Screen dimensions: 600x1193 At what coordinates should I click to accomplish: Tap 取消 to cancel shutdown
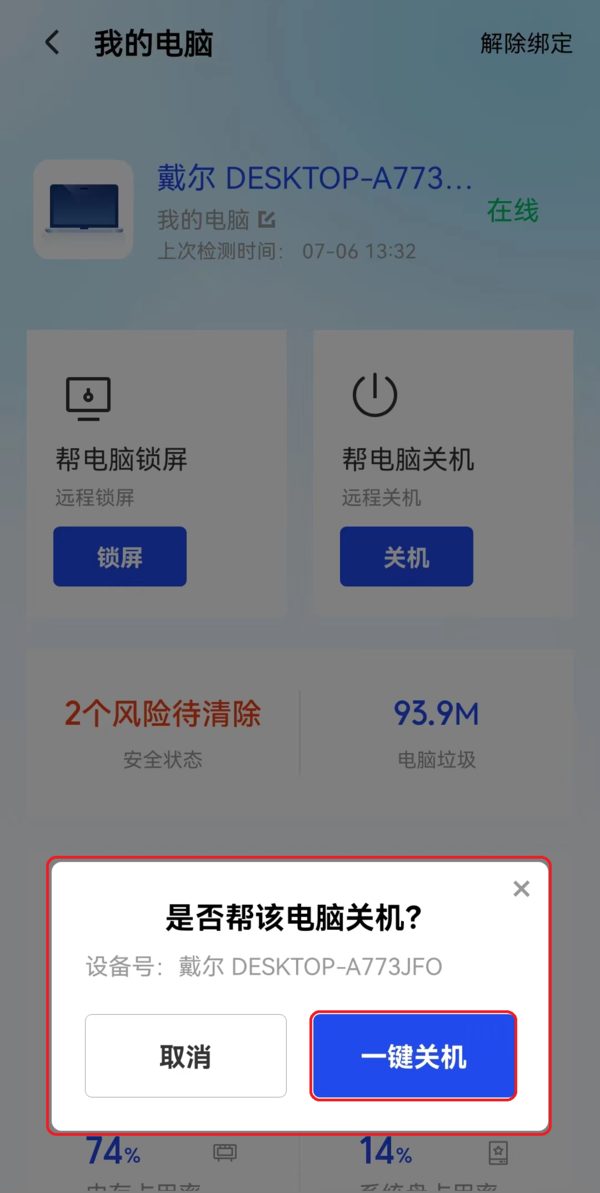point(186,1056)
